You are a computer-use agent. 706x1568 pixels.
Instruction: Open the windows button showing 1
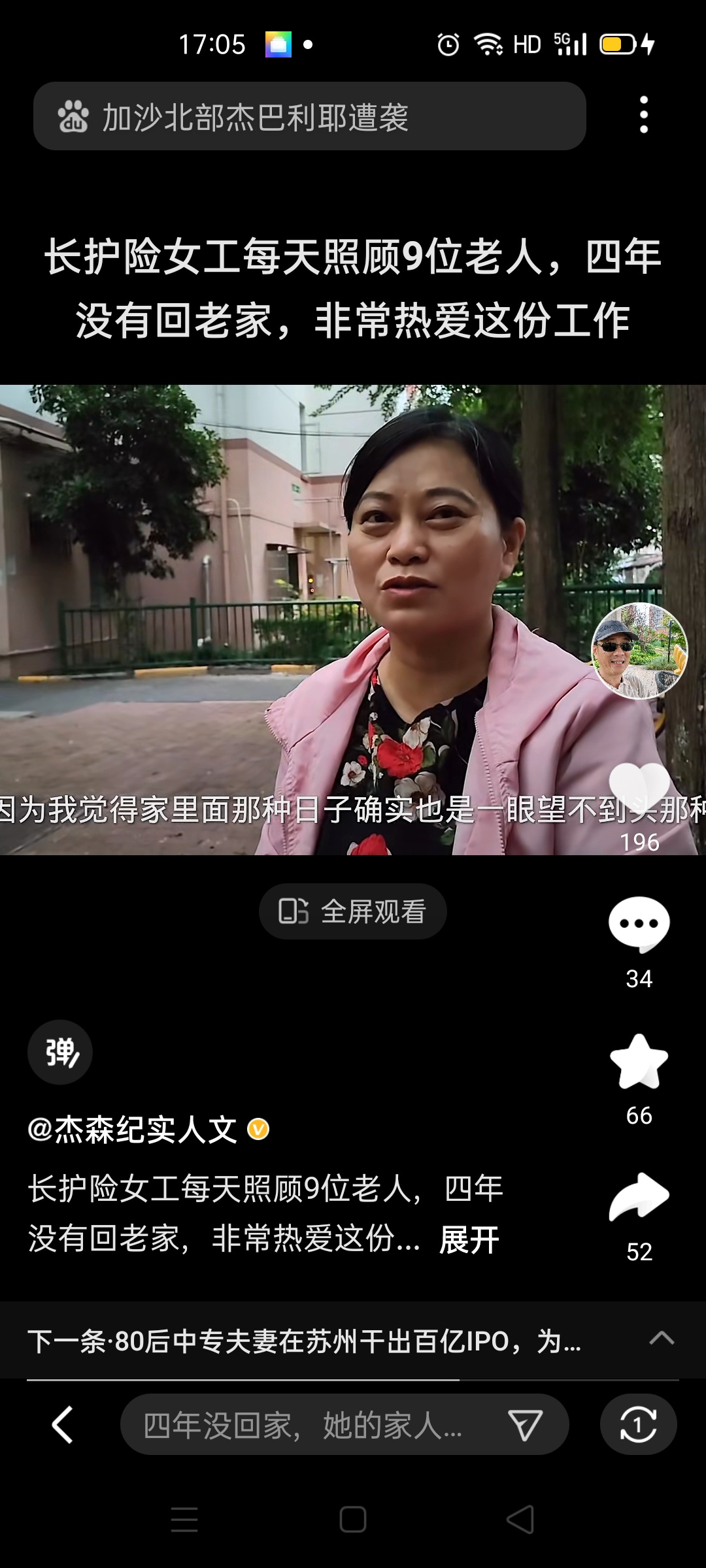pyautogui.click(x=638, y=1425)
